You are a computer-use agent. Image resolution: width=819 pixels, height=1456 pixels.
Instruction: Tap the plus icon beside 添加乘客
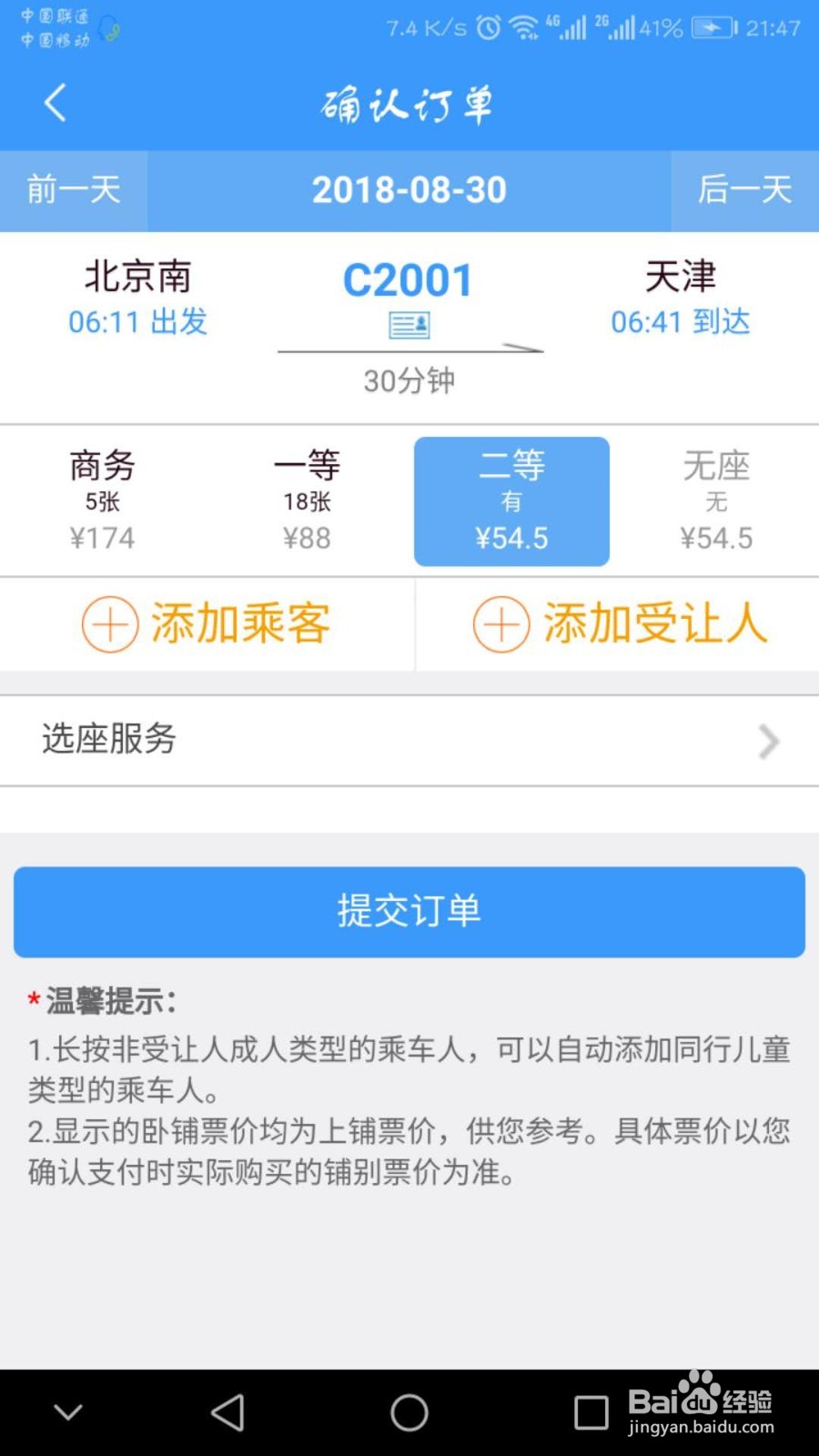point(109,624)
